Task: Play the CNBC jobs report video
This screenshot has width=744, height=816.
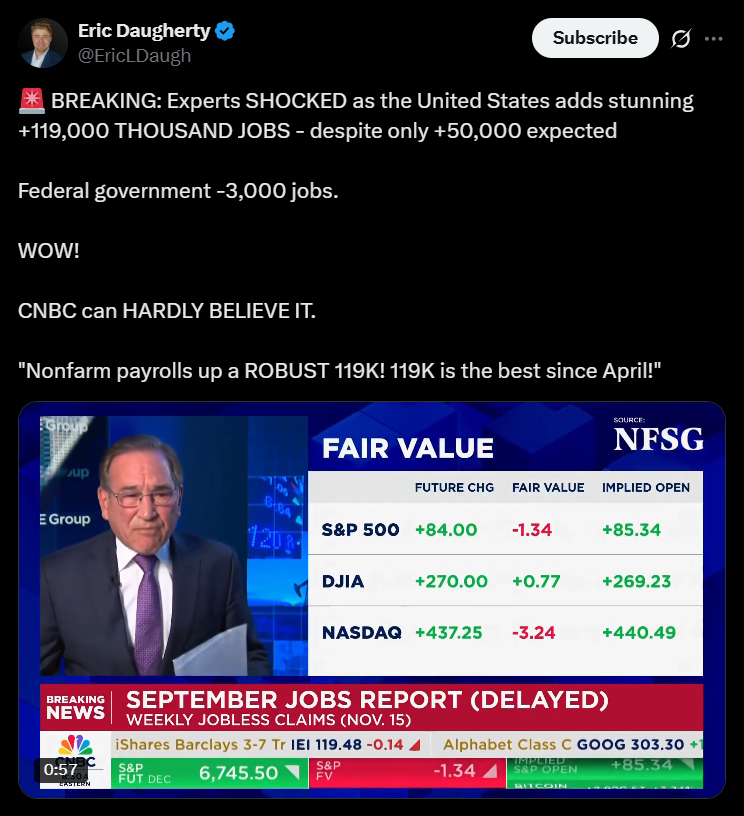Action: (x=371, y=598)
